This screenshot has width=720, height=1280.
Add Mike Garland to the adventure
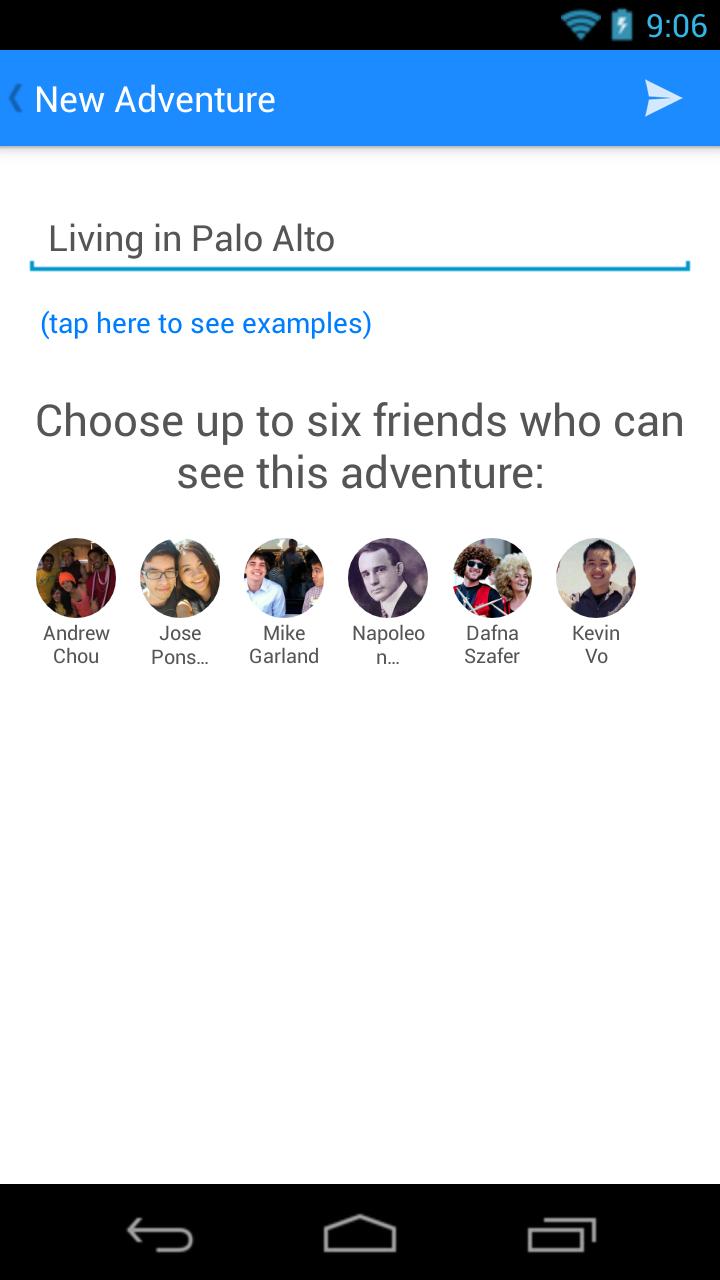(284, 578)
